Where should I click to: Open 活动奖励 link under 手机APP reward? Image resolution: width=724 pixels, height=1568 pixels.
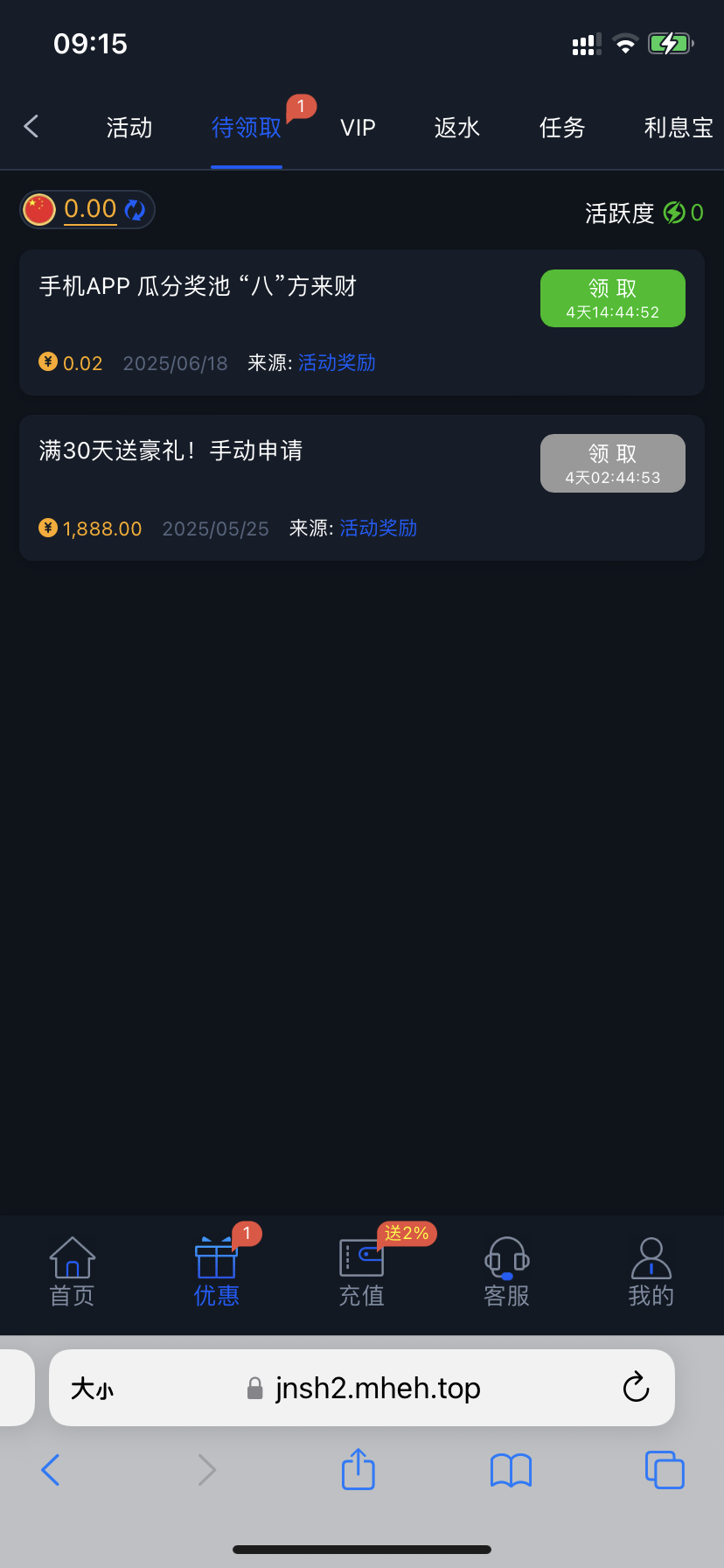point(337,363)
